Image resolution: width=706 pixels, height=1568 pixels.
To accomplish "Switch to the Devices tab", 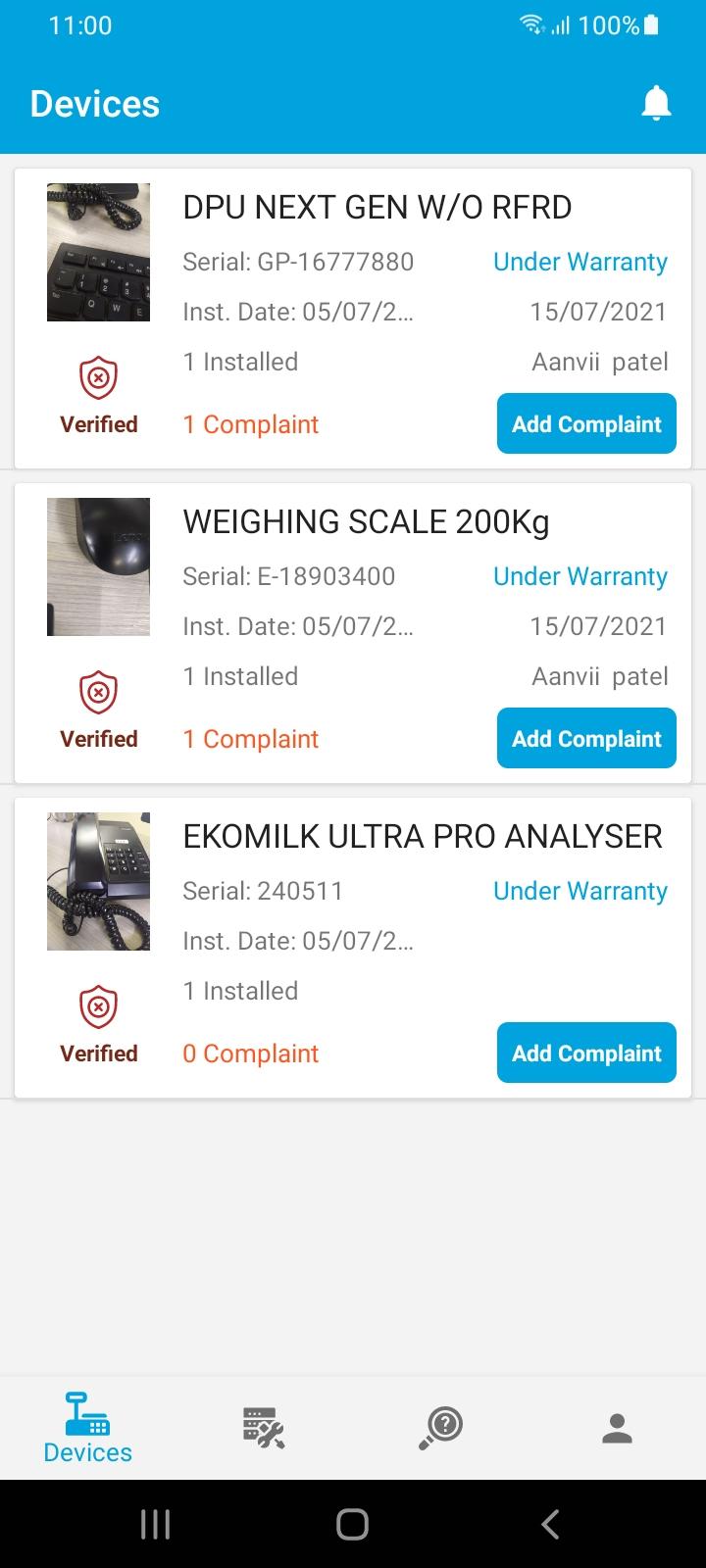I will (x=87, y=1427).
